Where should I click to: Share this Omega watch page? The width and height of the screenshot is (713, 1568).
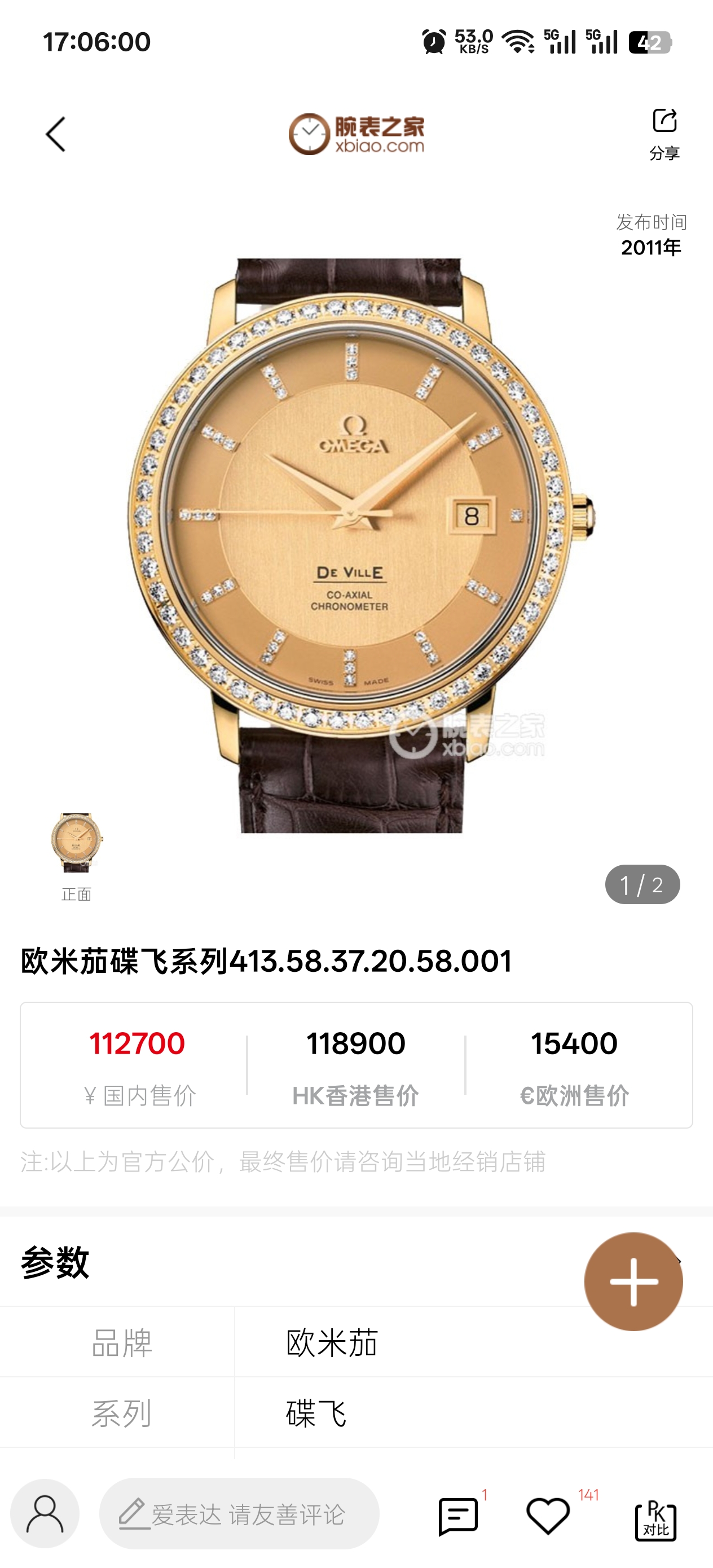pos(664,133)
